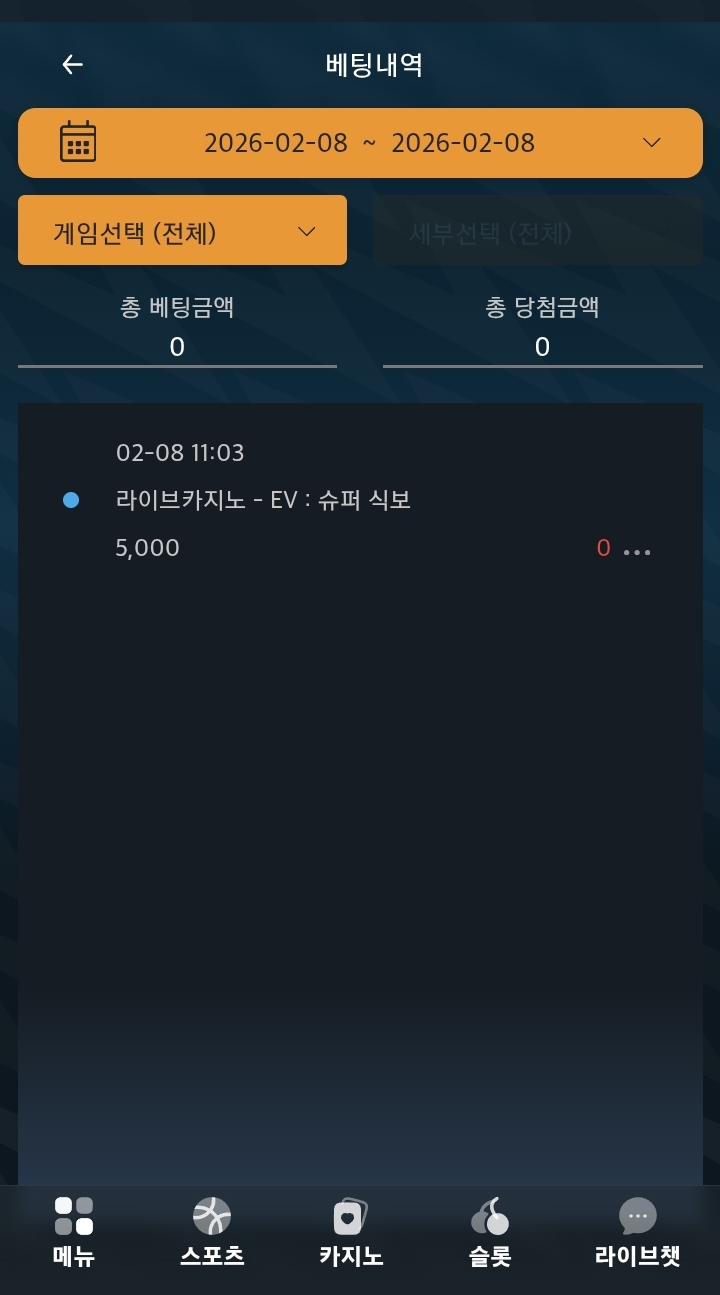The width and height of the screenshot is (720, 1295).
Task: Switch to the 스포츠 tab
Action: point(212,1232)
